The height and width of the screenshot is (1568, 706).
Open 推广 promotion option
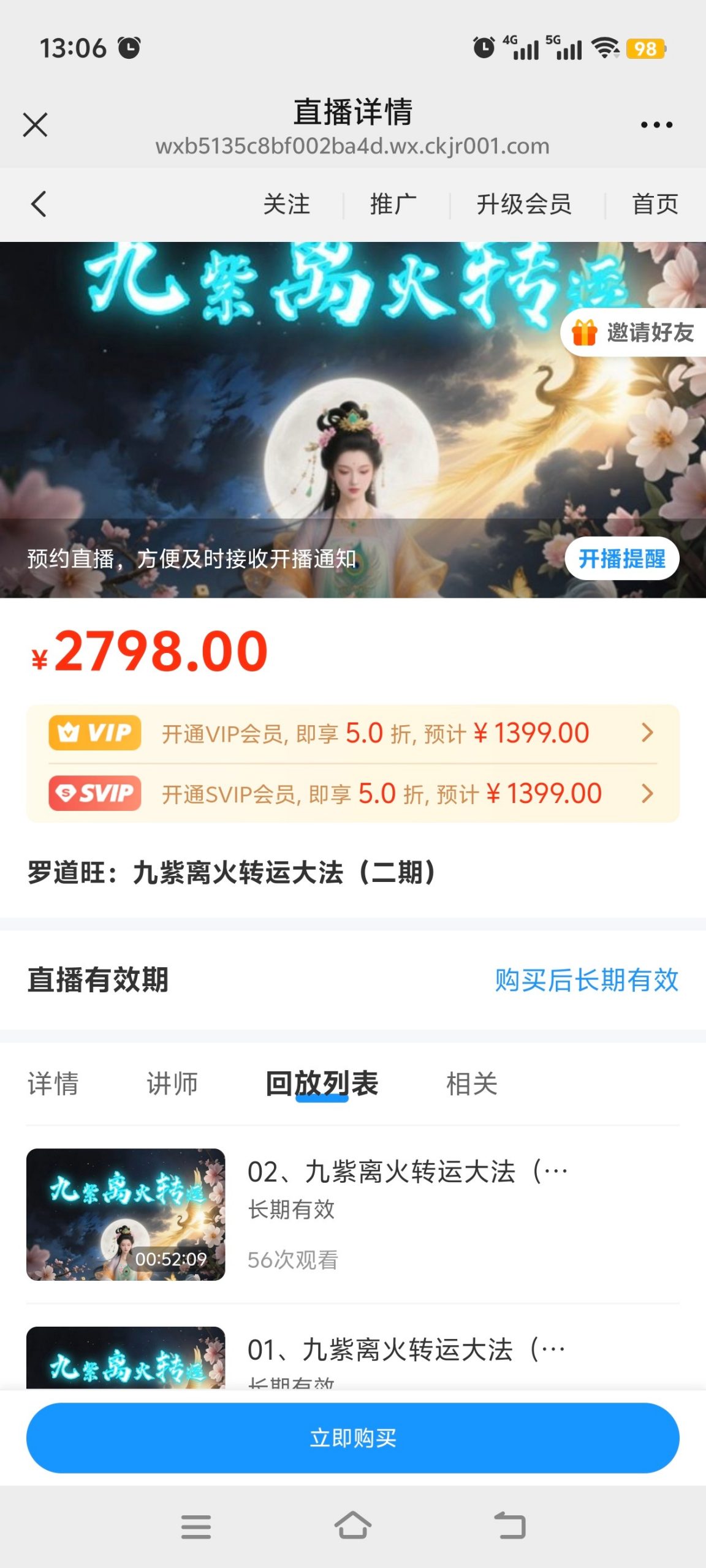(x=393, y=204)
